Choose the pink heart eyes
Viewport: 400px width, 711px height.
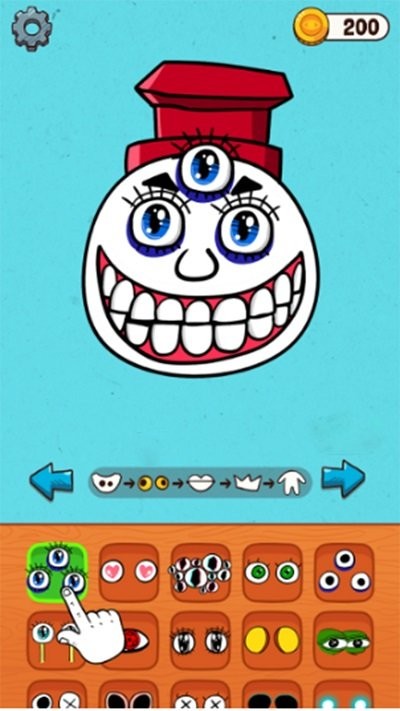click(x=129, y=573)
